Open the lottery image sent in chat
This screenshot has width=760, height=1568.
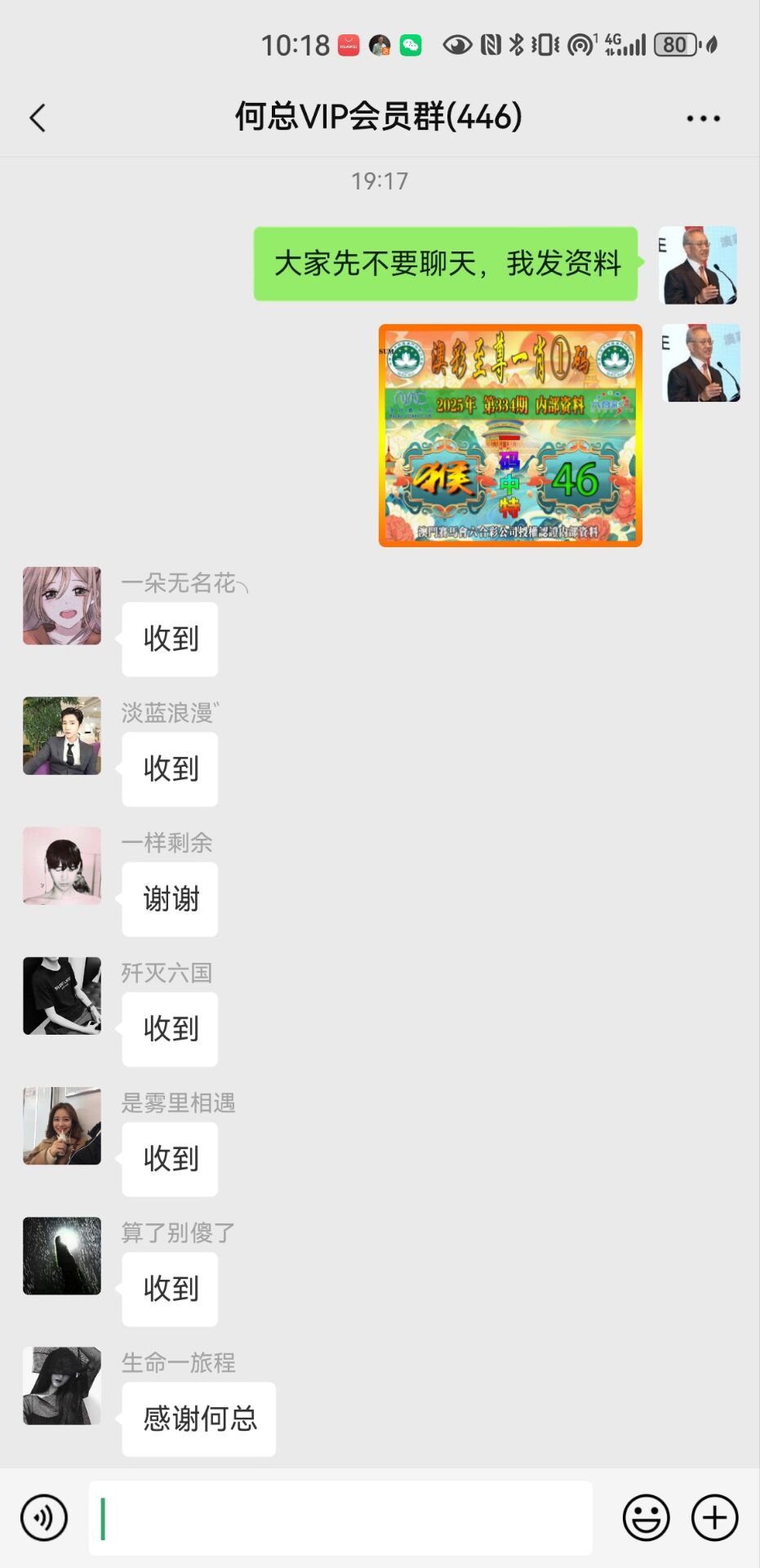coord(510,435)
